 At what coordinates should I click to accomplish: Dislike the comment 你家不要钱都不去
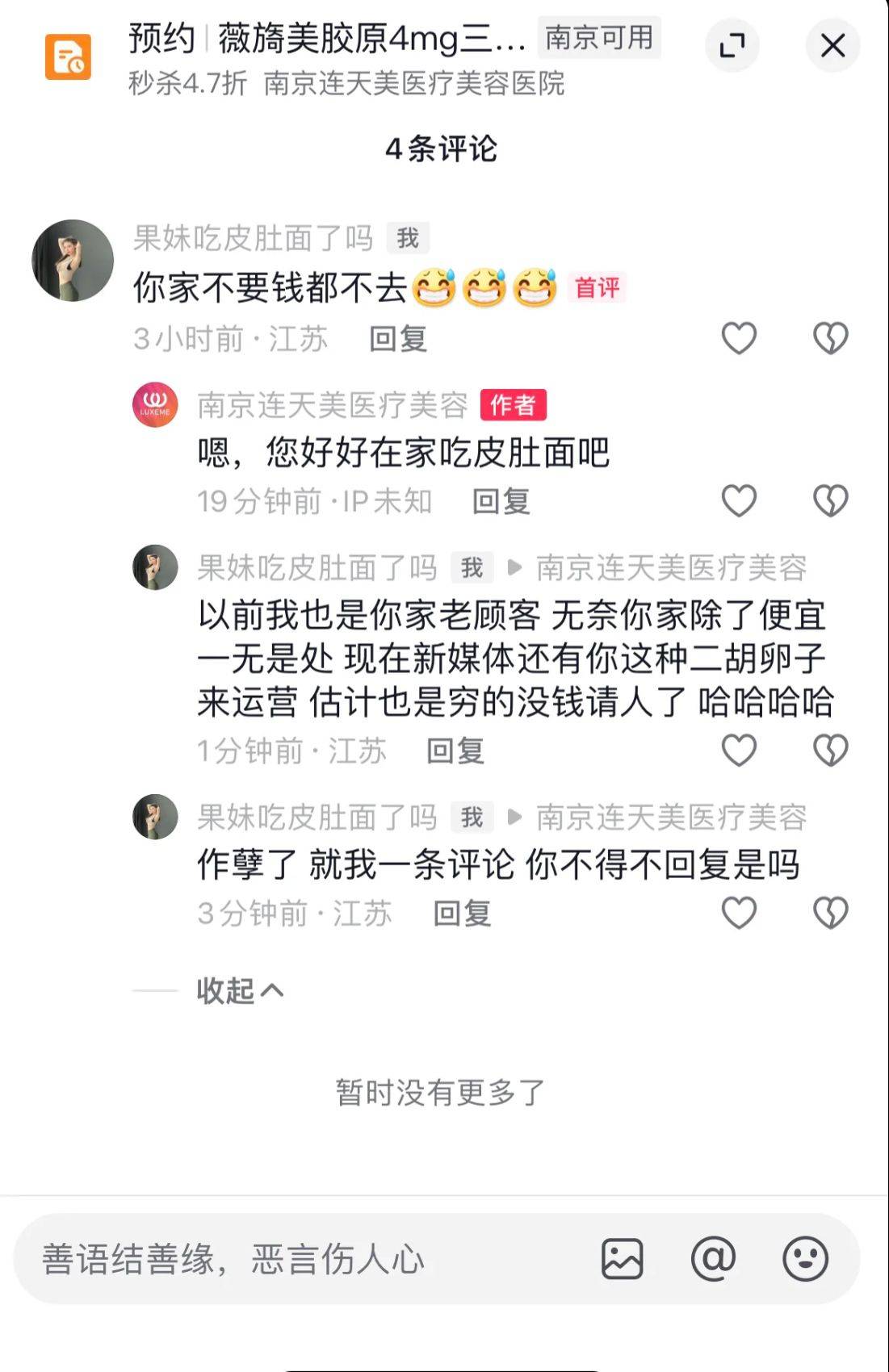(x=830, y=338)
